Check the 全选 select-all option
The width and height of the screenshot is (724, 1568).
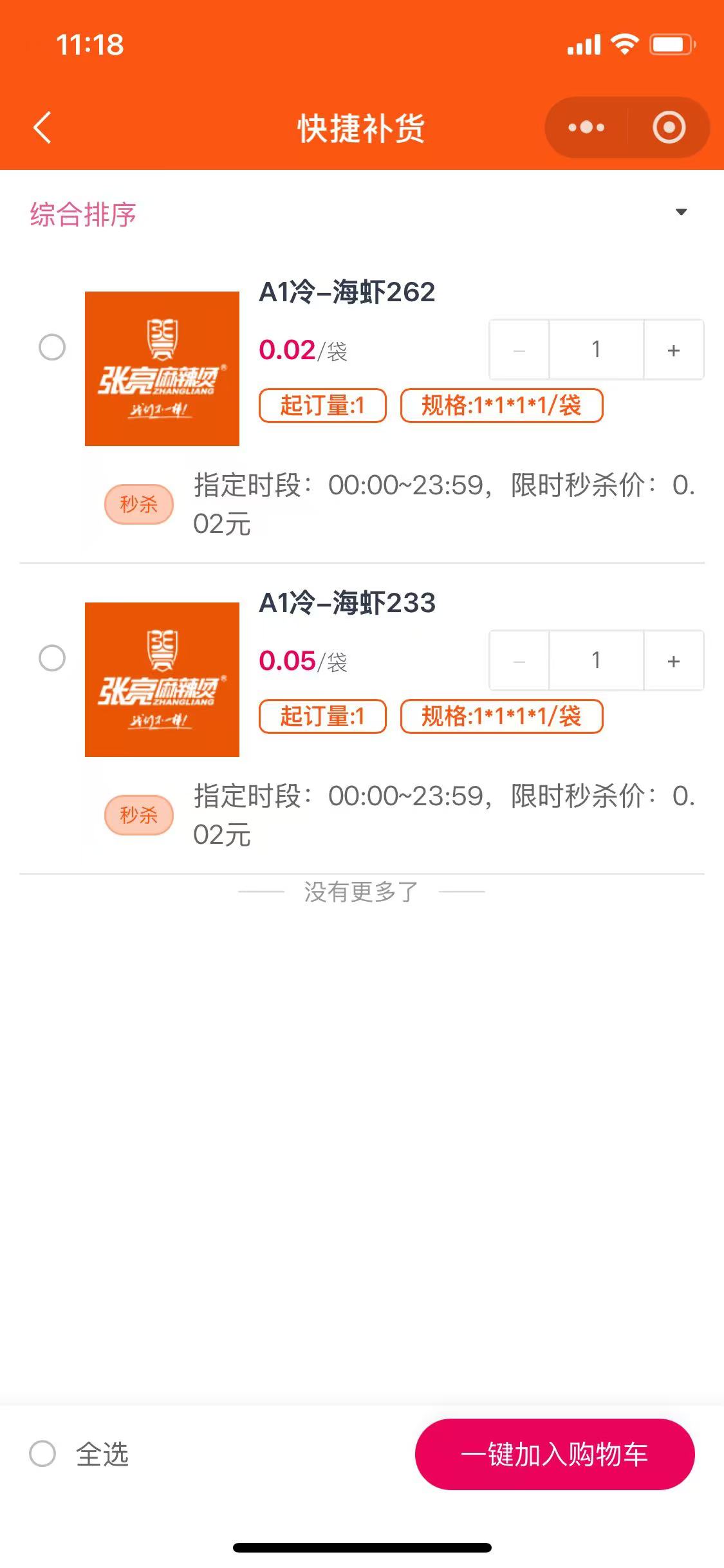43,1453
